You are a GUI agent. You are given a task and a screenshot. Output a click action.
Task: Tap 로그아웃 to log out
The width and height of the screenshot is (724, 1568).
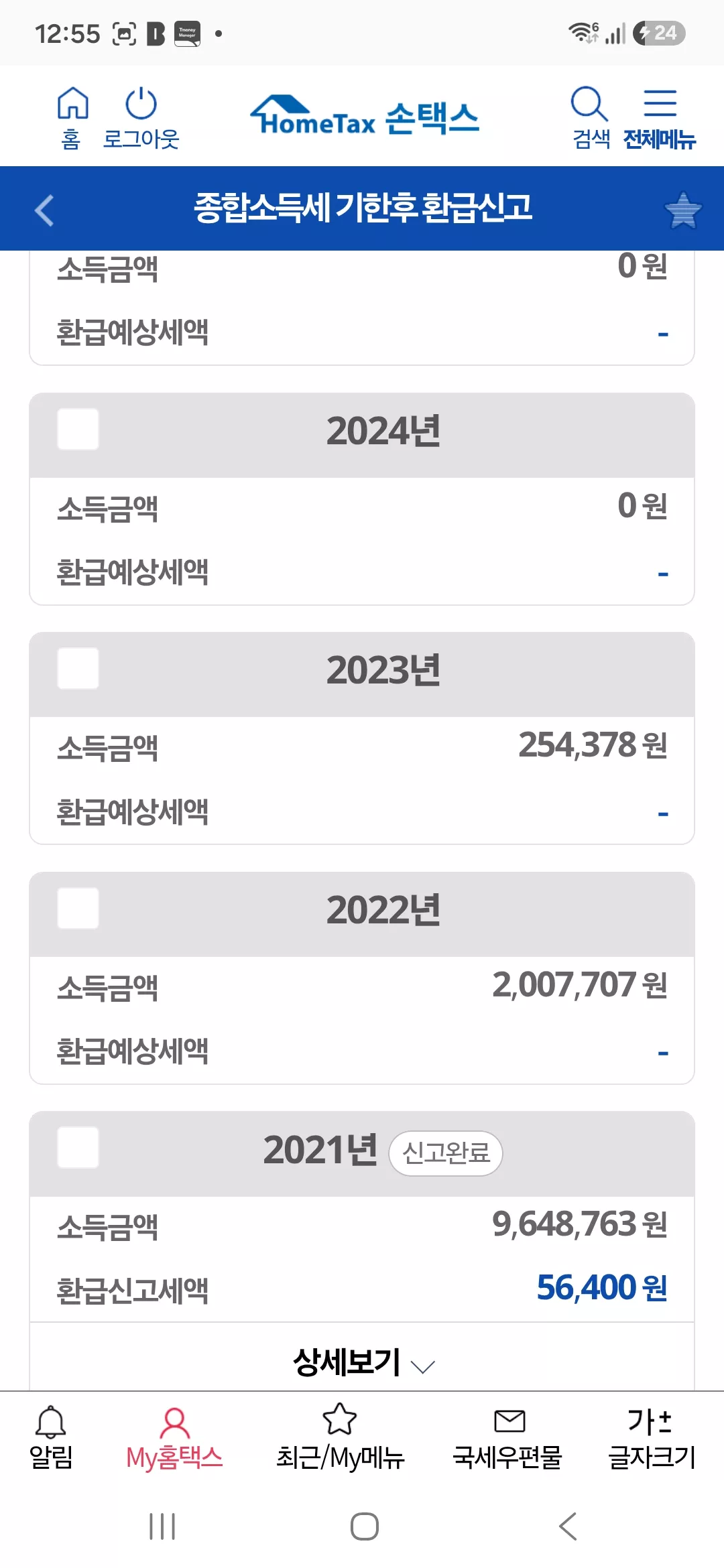[x=141, y=118]
